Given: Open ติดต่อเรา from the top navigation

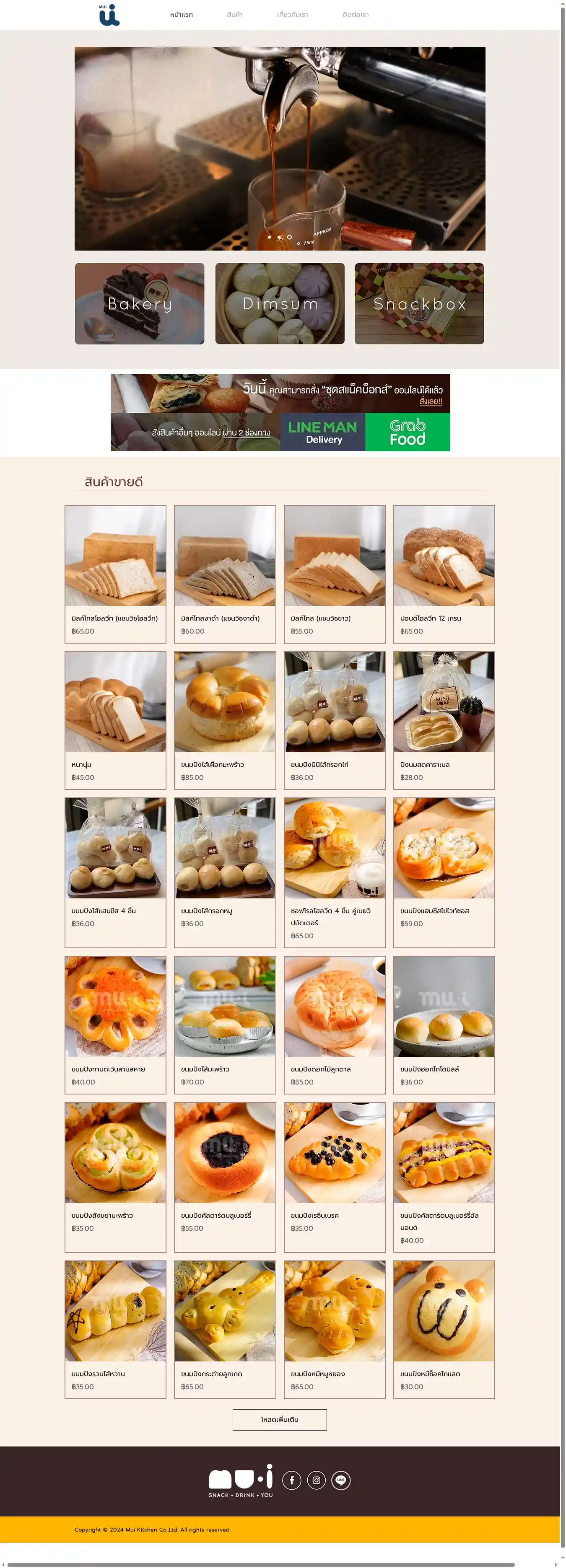Looking at the screenshot, I should pyautogui.click(x=355, y=15).
